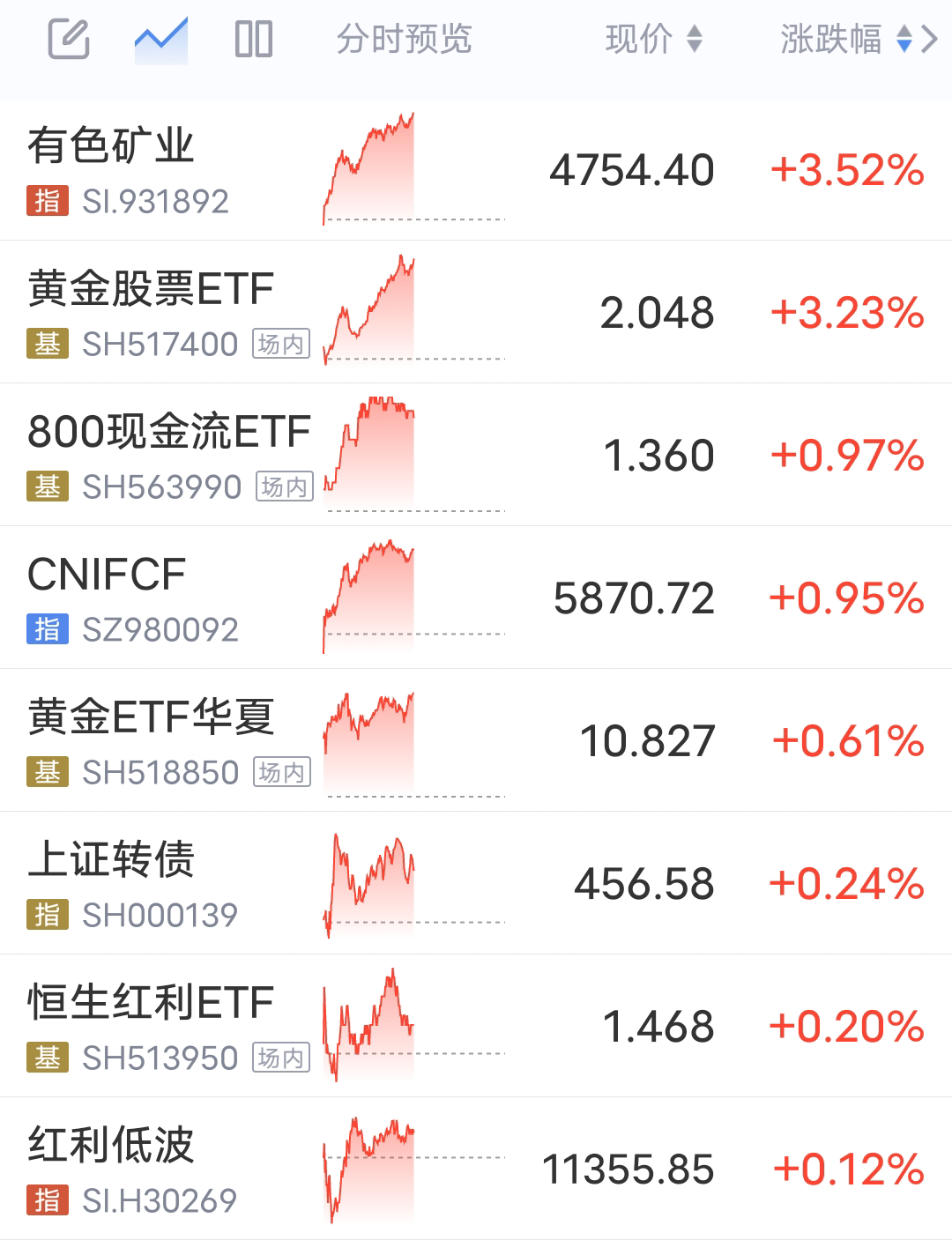This screenshot has width=952, height=1255.
Task: Tap the edit watchlist pencil icon
Action: (69, 40)
